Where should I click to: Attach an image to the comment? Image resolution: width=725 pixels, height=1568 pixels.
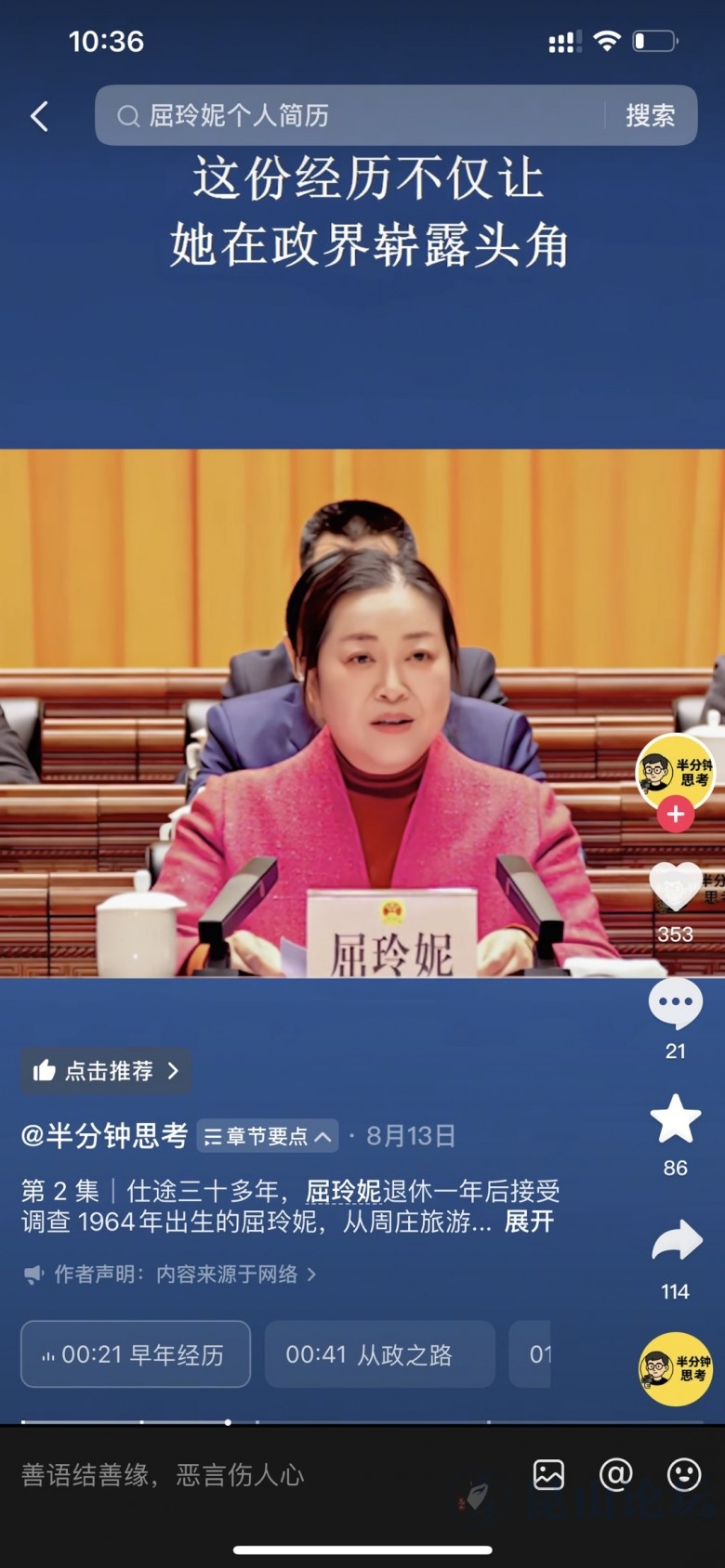click(x=548, y=1474)
